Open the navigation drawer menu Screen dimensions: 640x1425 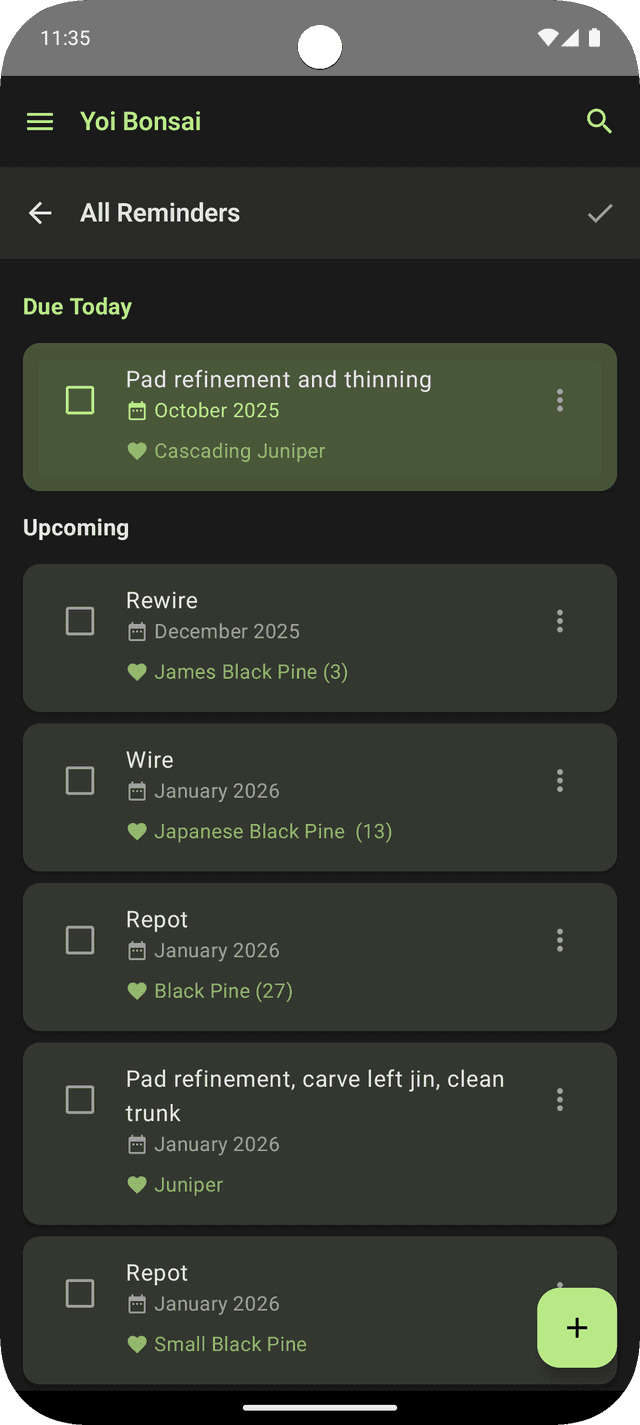tap(40, 122)
